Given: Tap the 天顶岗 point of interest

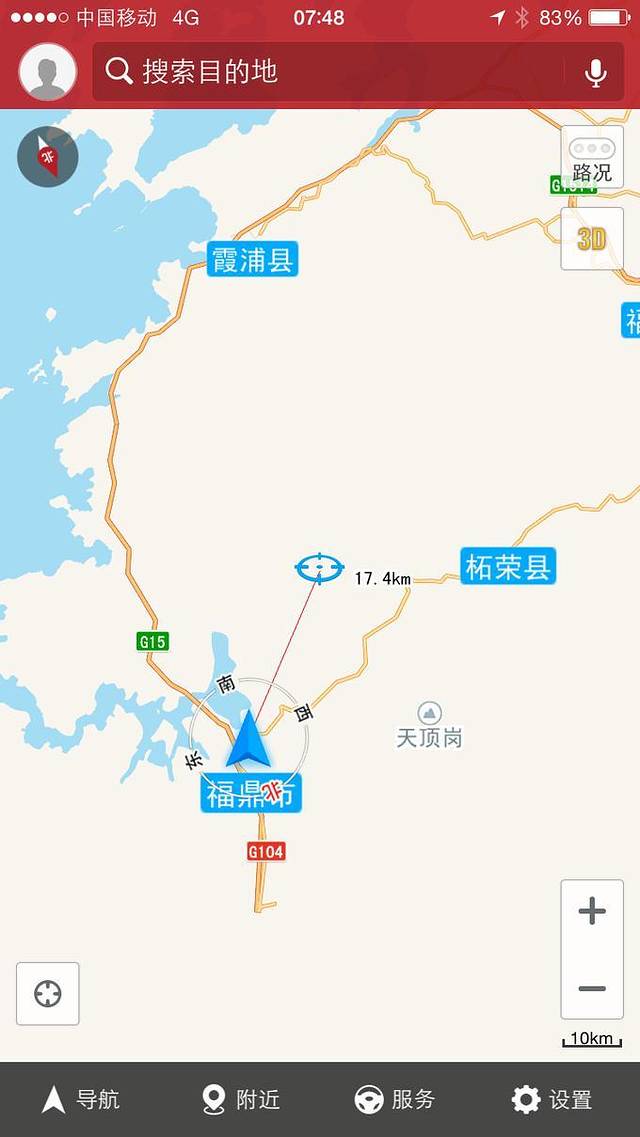Looking at the screenshot, I should click(430, 726).
